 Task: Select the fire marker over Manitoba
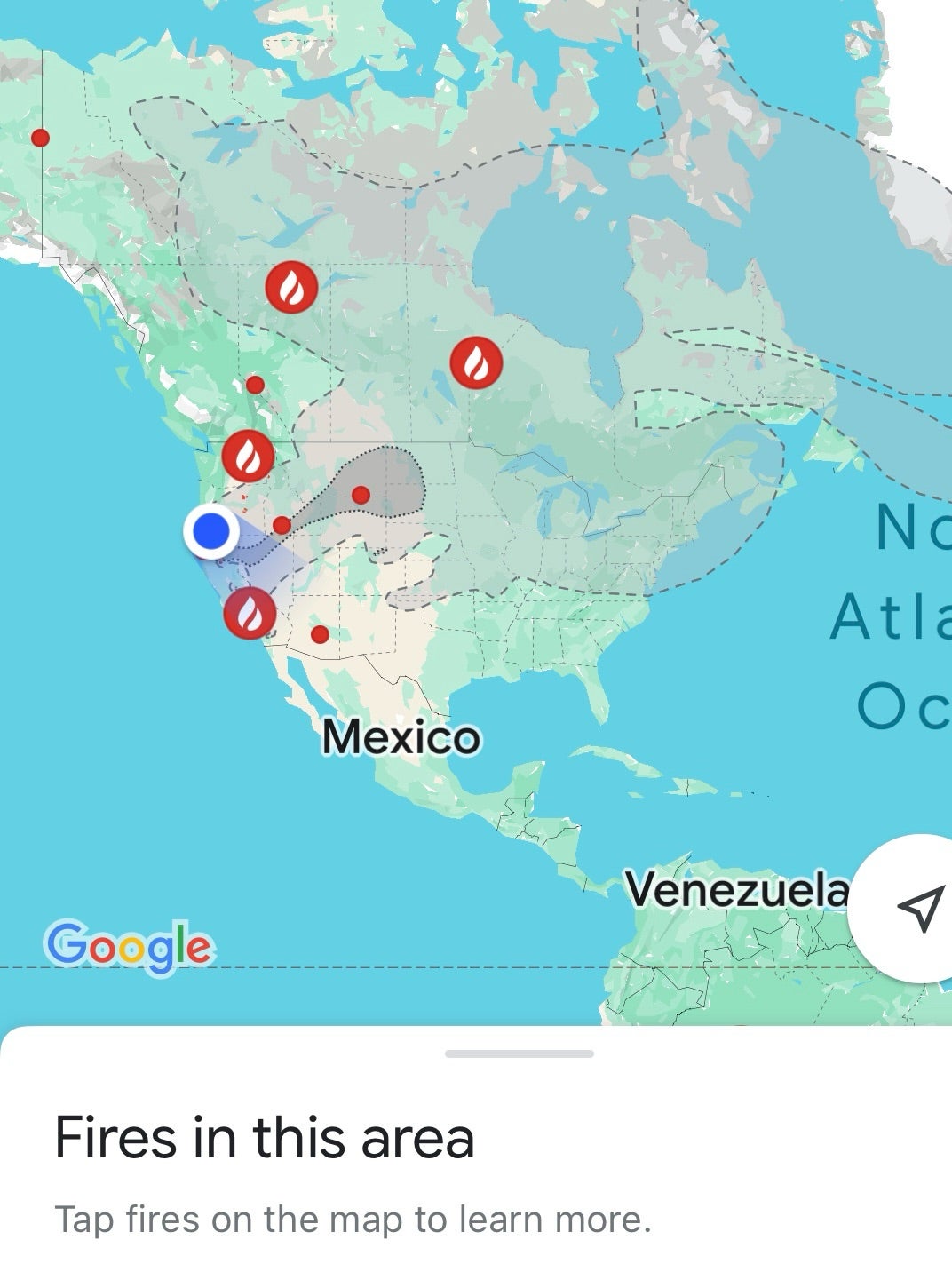477,363
